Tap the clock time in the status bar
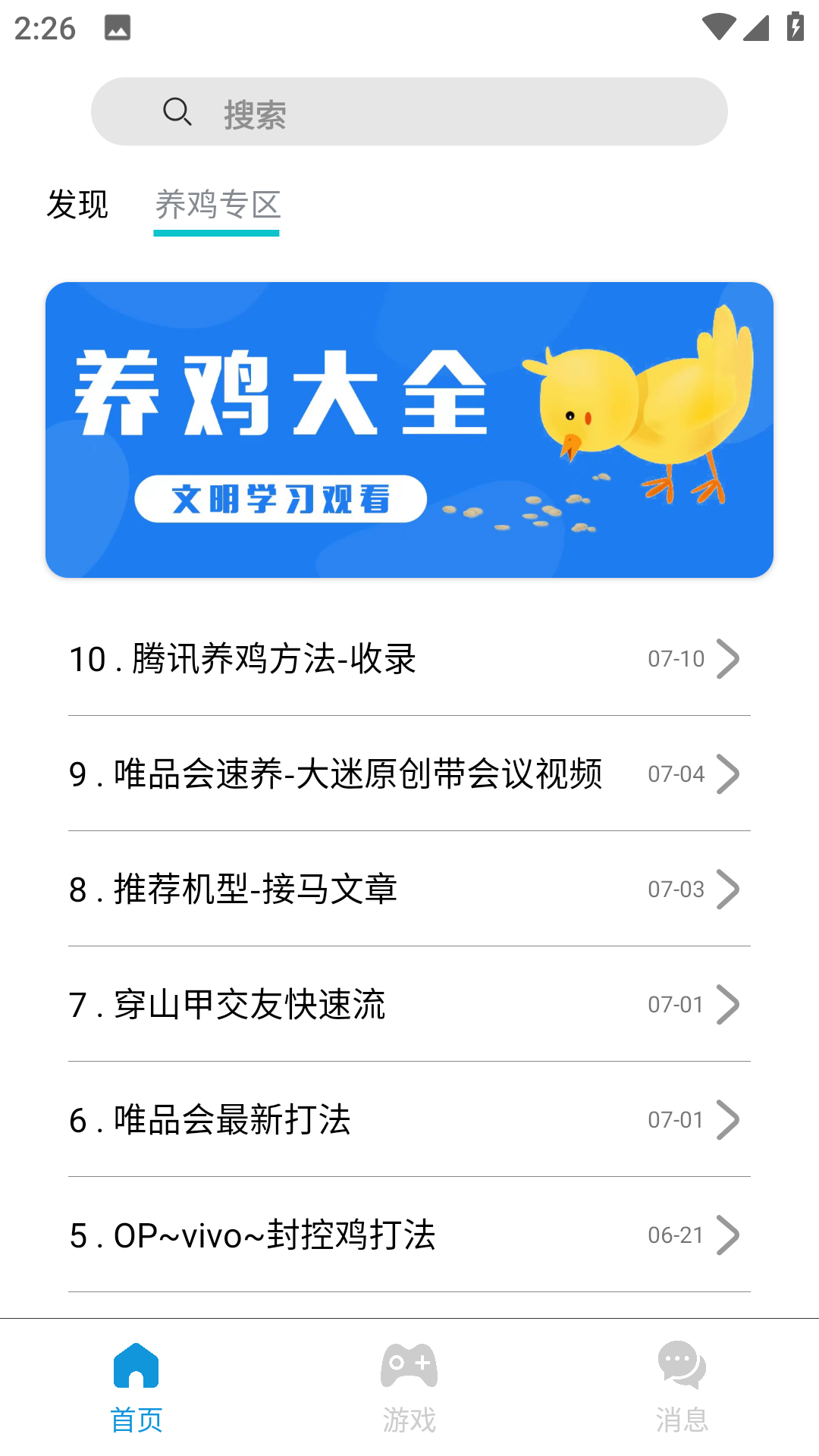Screen dimensions: 819x1456 coord(45,28)
